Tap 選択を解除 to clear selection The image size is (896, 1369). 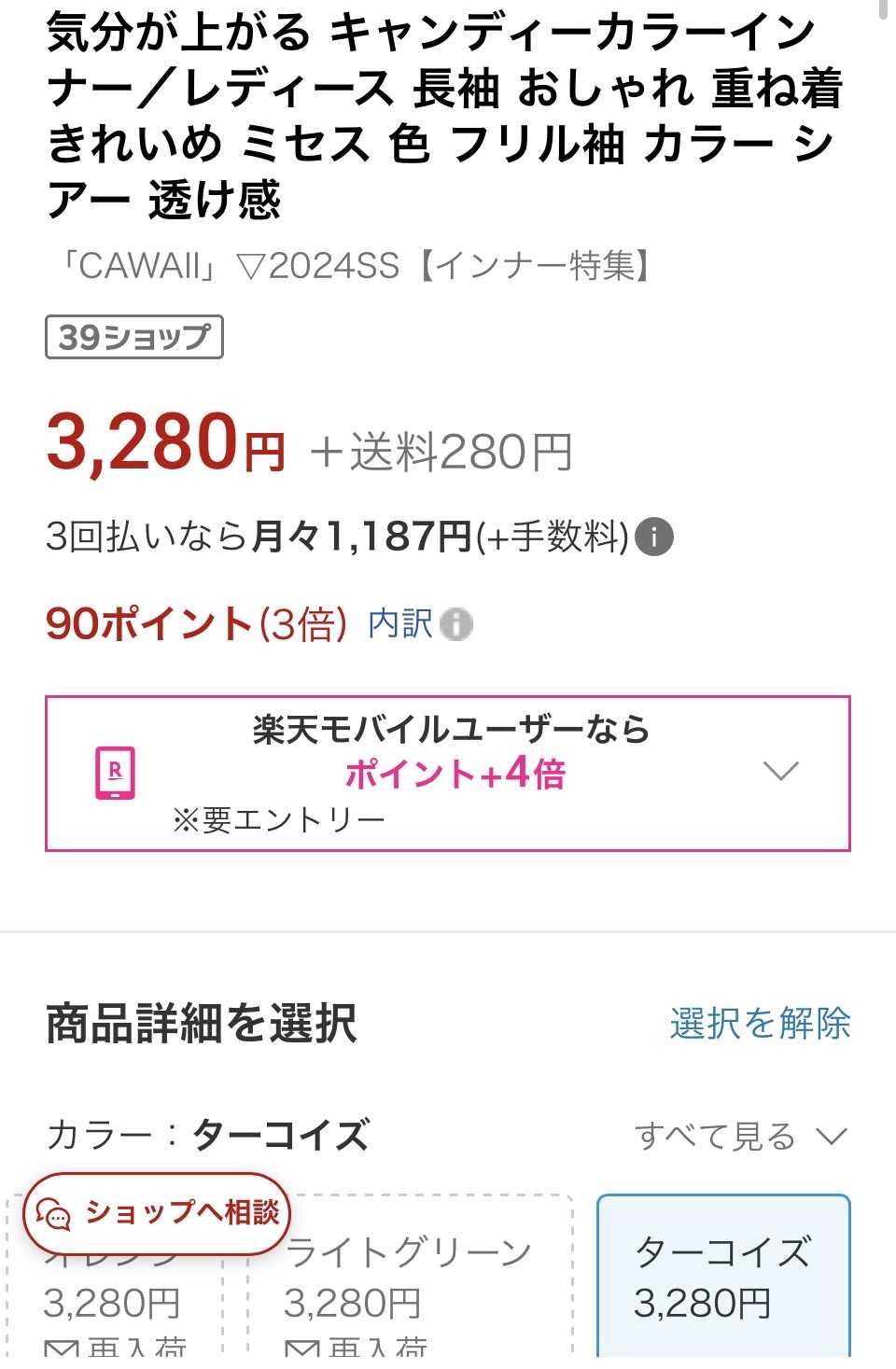760,1024
